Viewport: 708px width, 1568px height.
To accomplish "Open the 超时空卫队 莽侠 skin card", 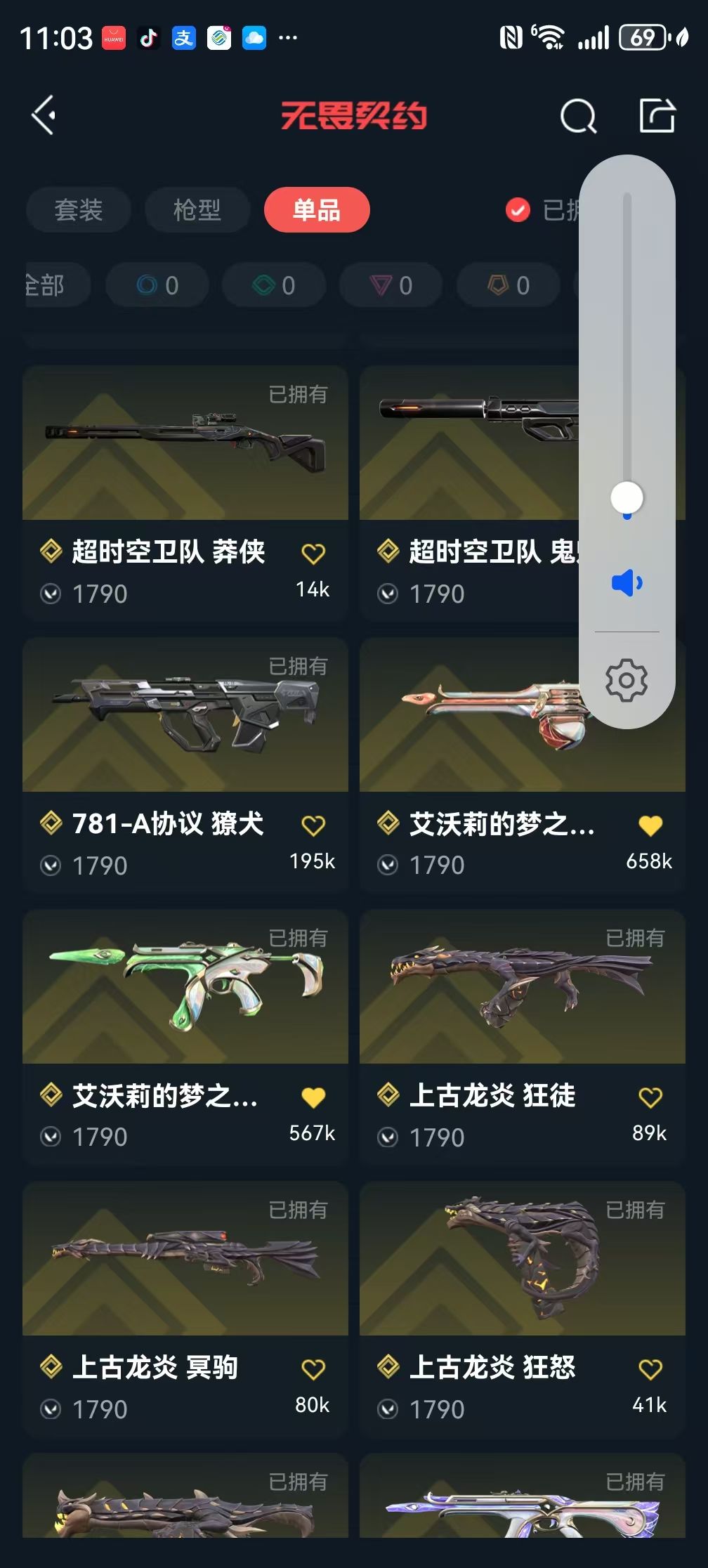I will tap(185, 493).
